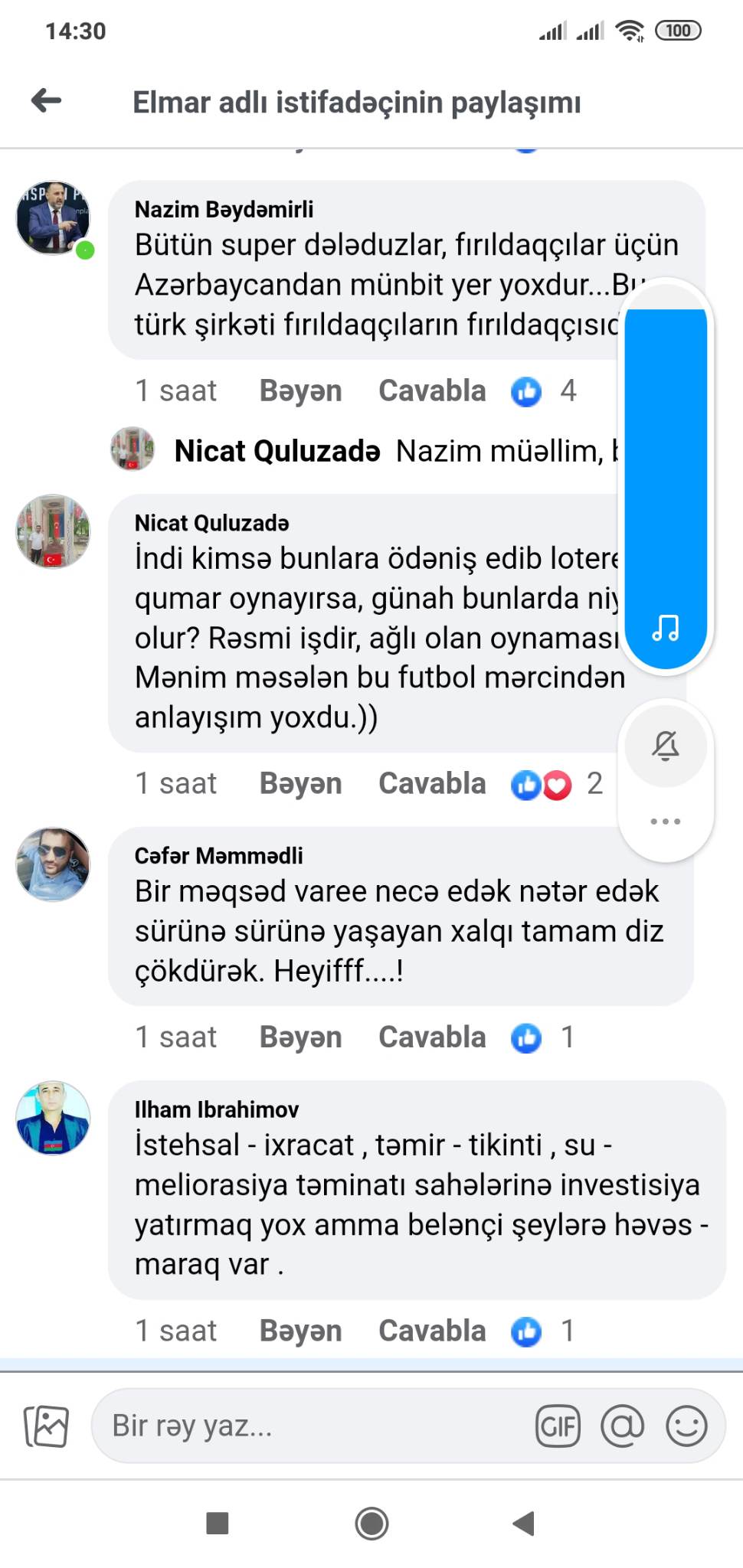
Task: Like Nicat Quluzadə's comment about lottery
Action: [x=300, y=783]
